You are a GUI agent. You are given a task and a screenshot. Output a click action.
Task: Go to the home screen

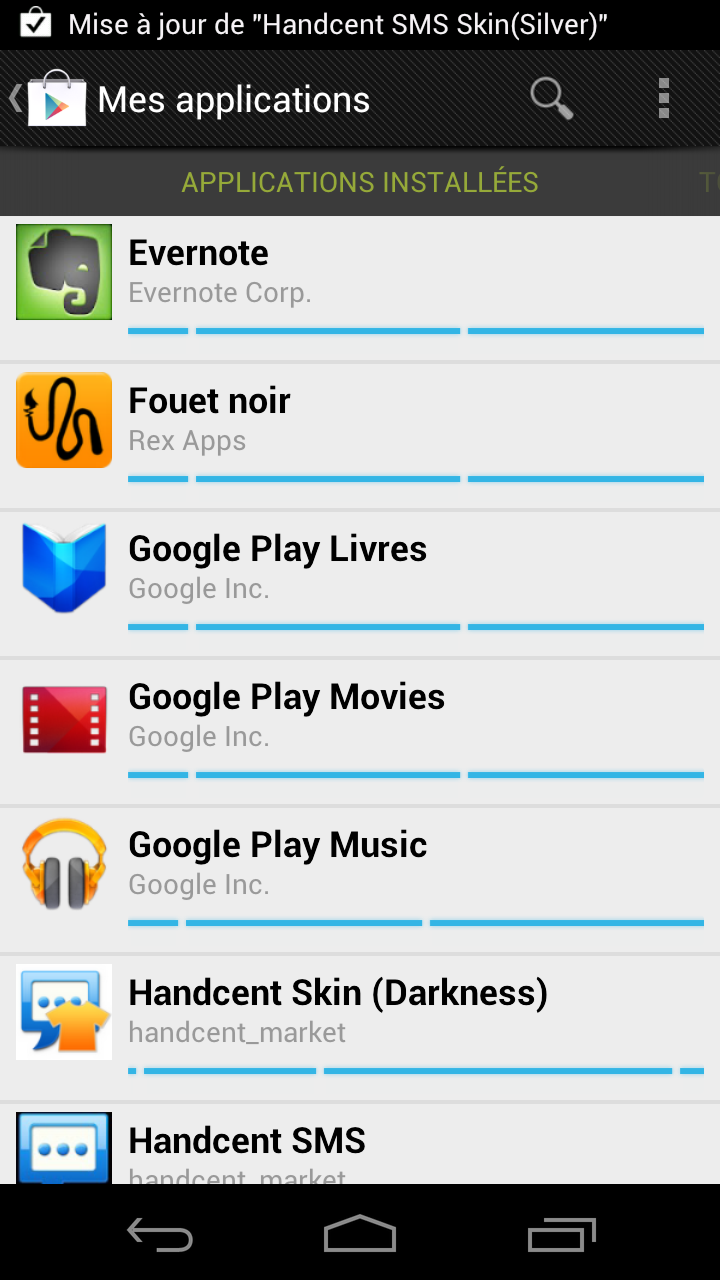point(360,1234)
